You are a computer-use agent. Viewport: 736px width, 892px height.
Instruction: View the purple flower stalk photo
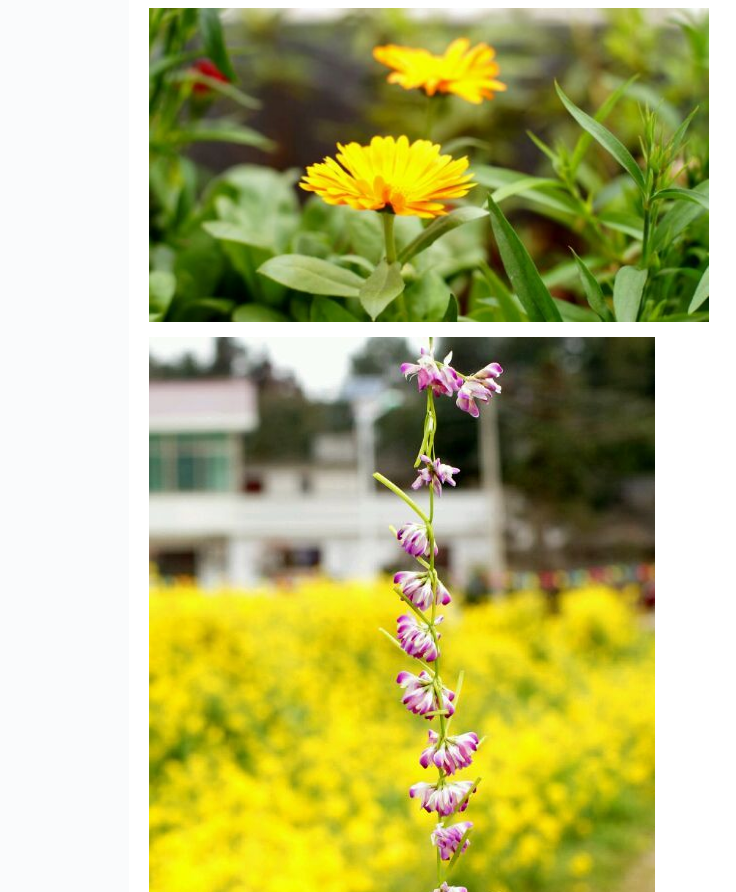tap(402, 614)
